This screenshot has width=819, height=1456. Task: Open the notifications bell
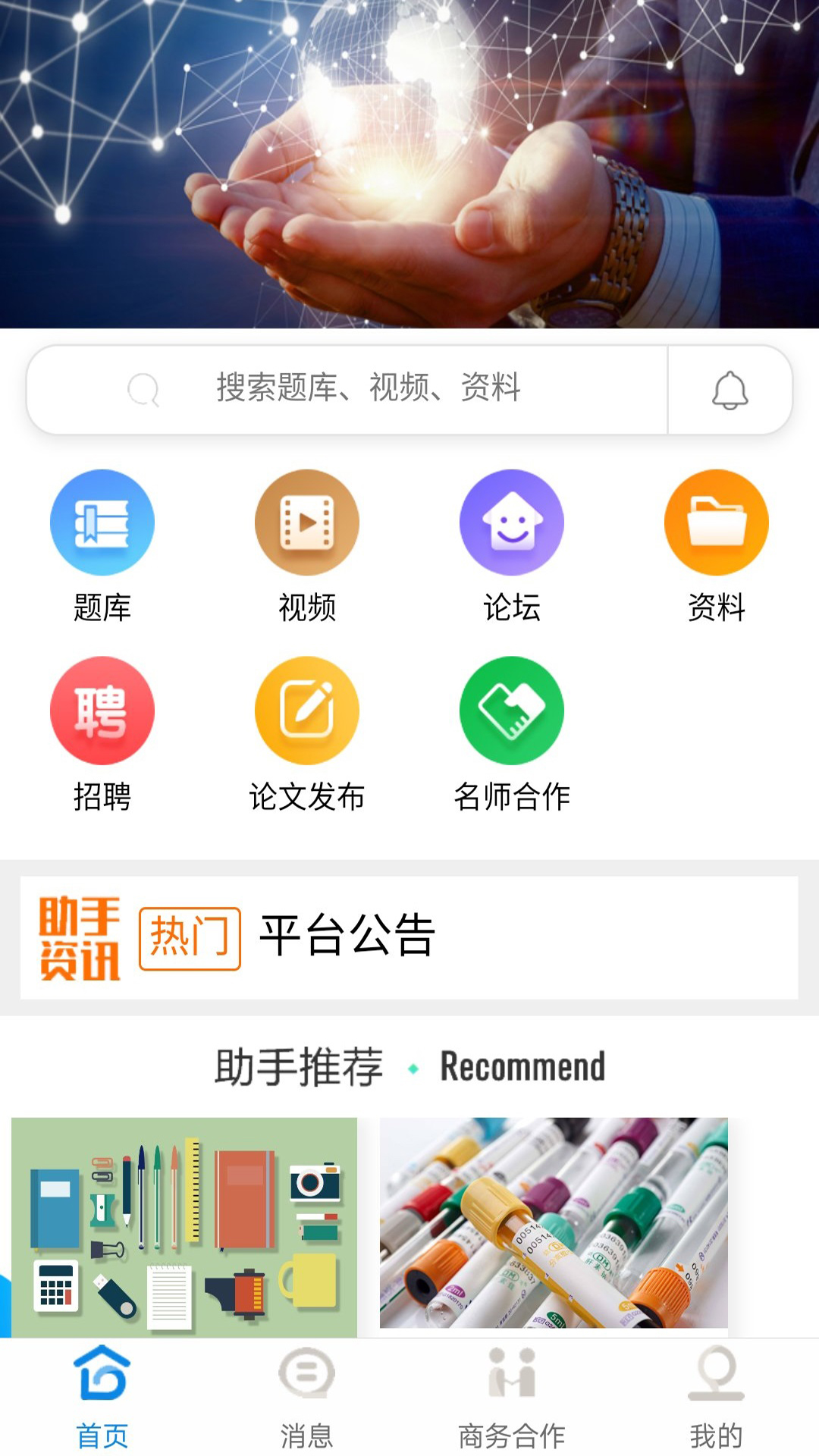pyautogui.click(x=730, y=390)
